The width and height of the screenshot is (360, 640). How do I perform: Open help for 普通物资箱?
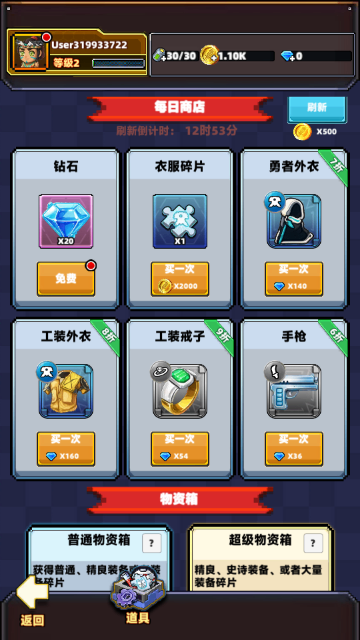(x=152, y=543)
